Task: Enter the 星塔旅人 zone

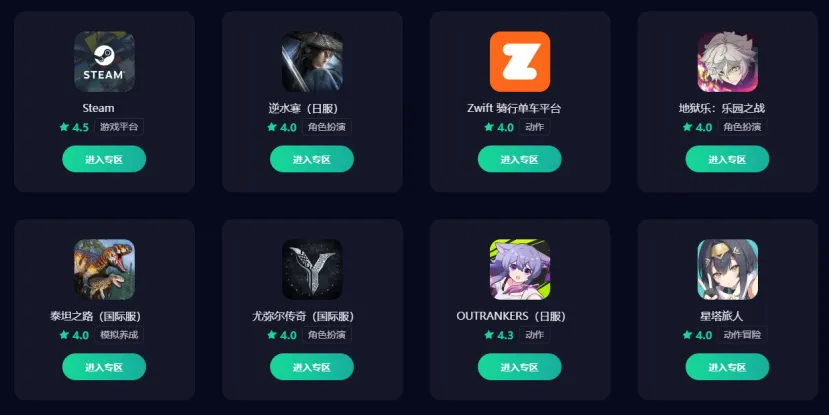Action: click(x=727, y=367)
